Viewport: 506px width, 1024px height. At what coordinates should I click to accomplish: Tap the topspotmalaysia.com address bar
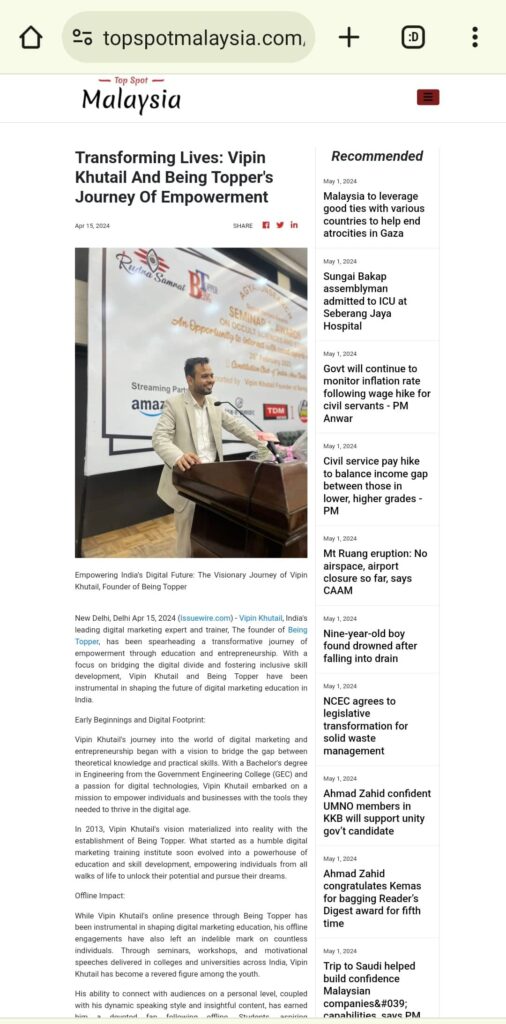(188, 37)
